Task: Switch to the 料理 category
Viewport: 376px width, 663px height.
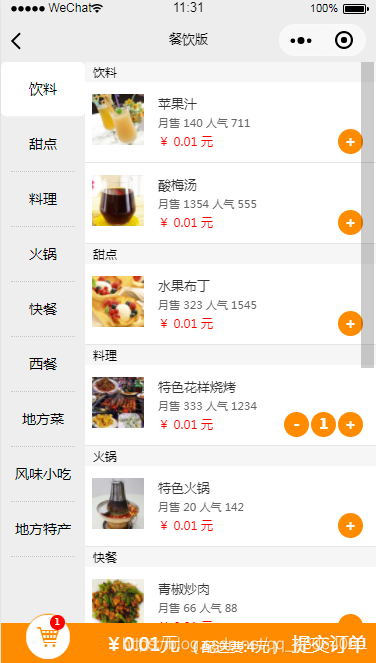Action: click(x=43, y=199)
